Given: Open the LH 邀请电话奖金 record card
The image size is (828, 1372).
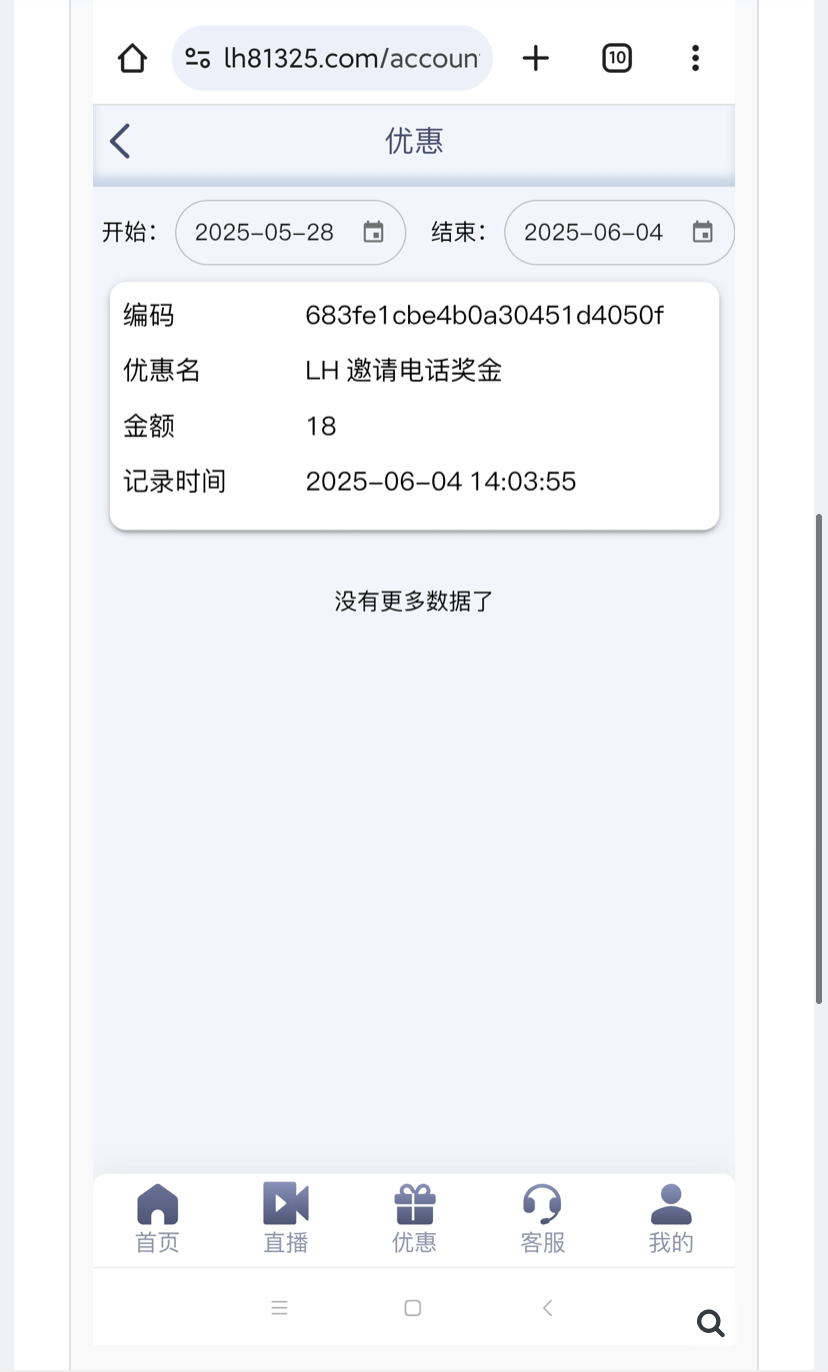Looking at the screenshot, I should click(414, 406).
